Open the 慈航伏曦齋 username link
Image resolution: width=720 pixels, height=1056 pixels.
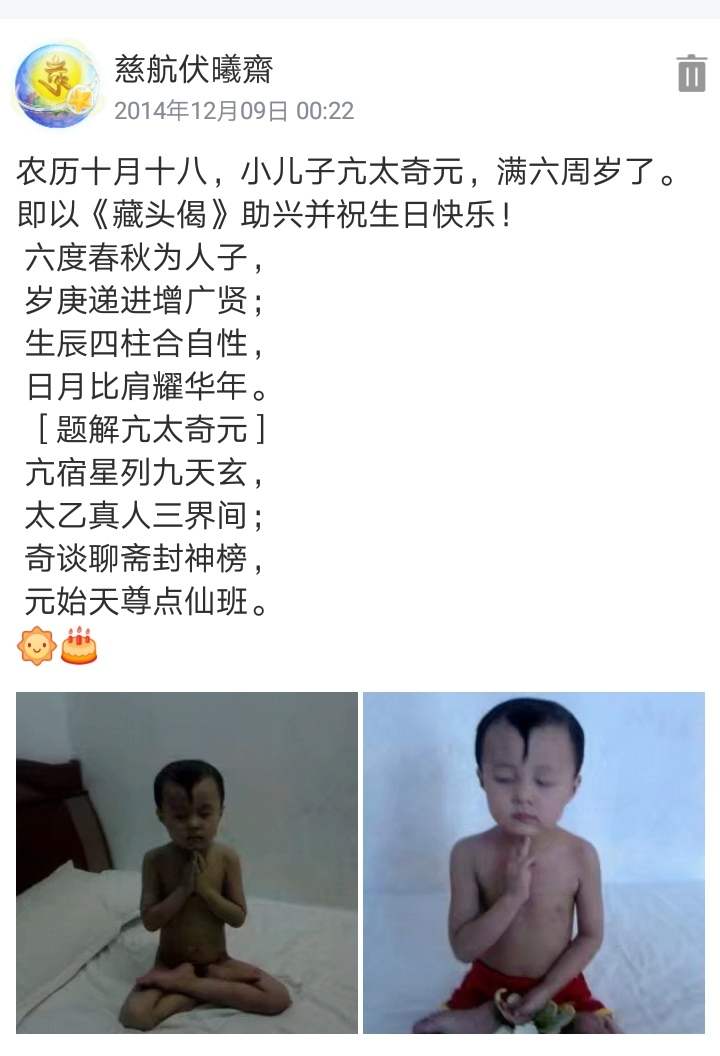click(x=193, y=70)
